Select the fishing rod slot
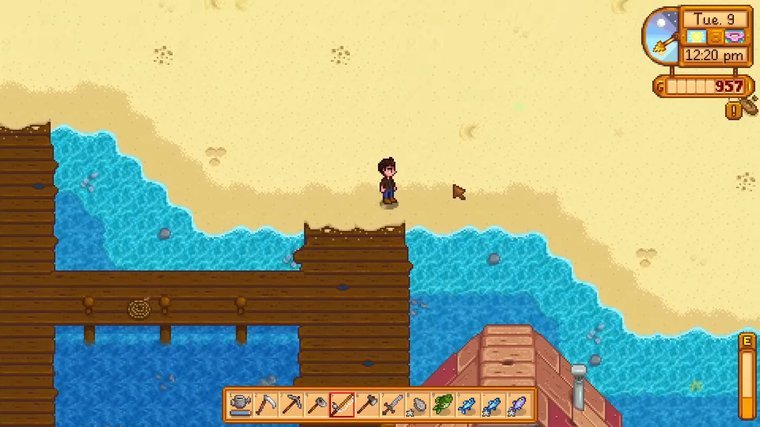This screenshot has height=427, width=760. click(342, 405)
